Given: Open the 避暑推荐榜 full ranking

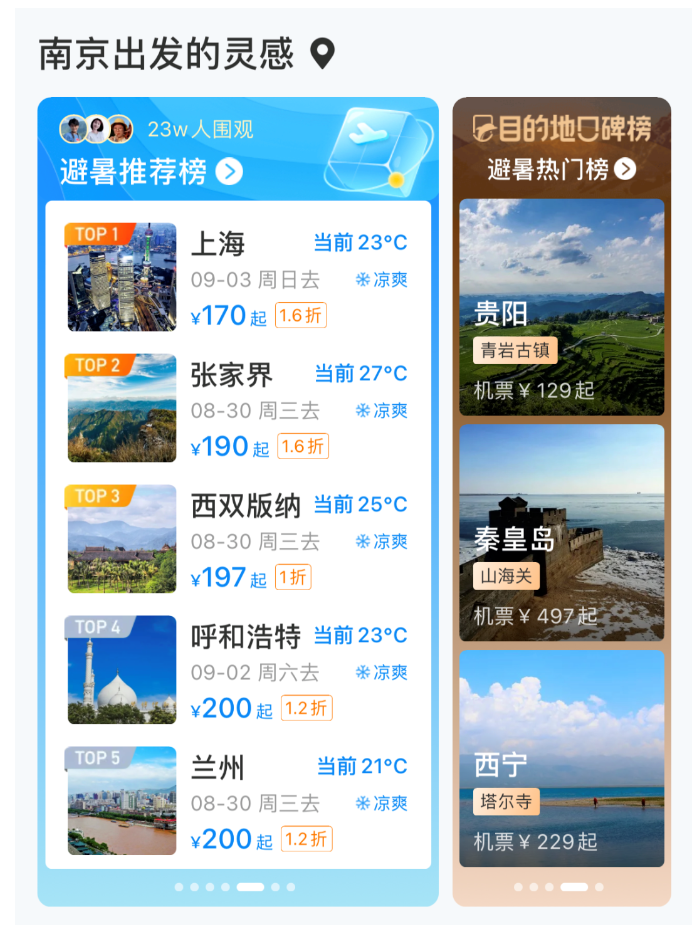Looking at the screenshot, I should [x=150, y=172].
